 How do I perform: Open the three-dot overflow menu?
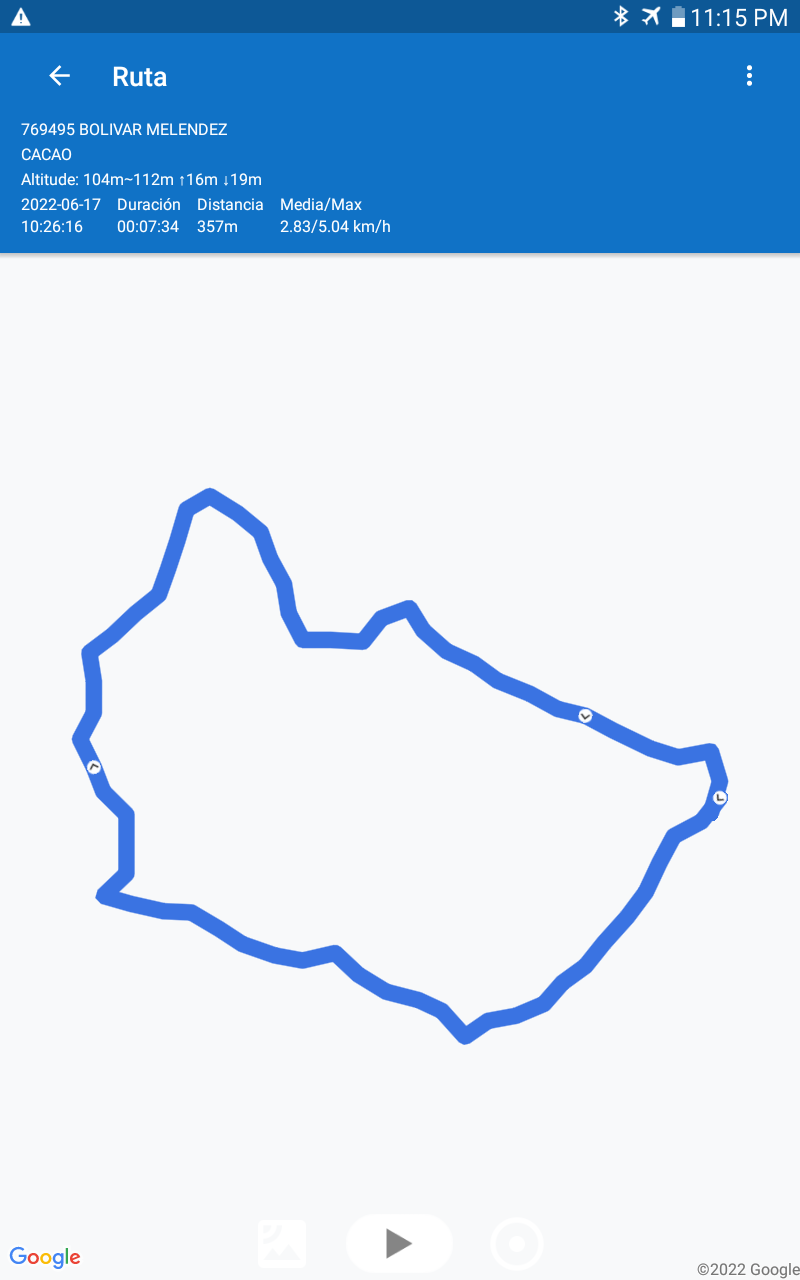coord(749,76)
